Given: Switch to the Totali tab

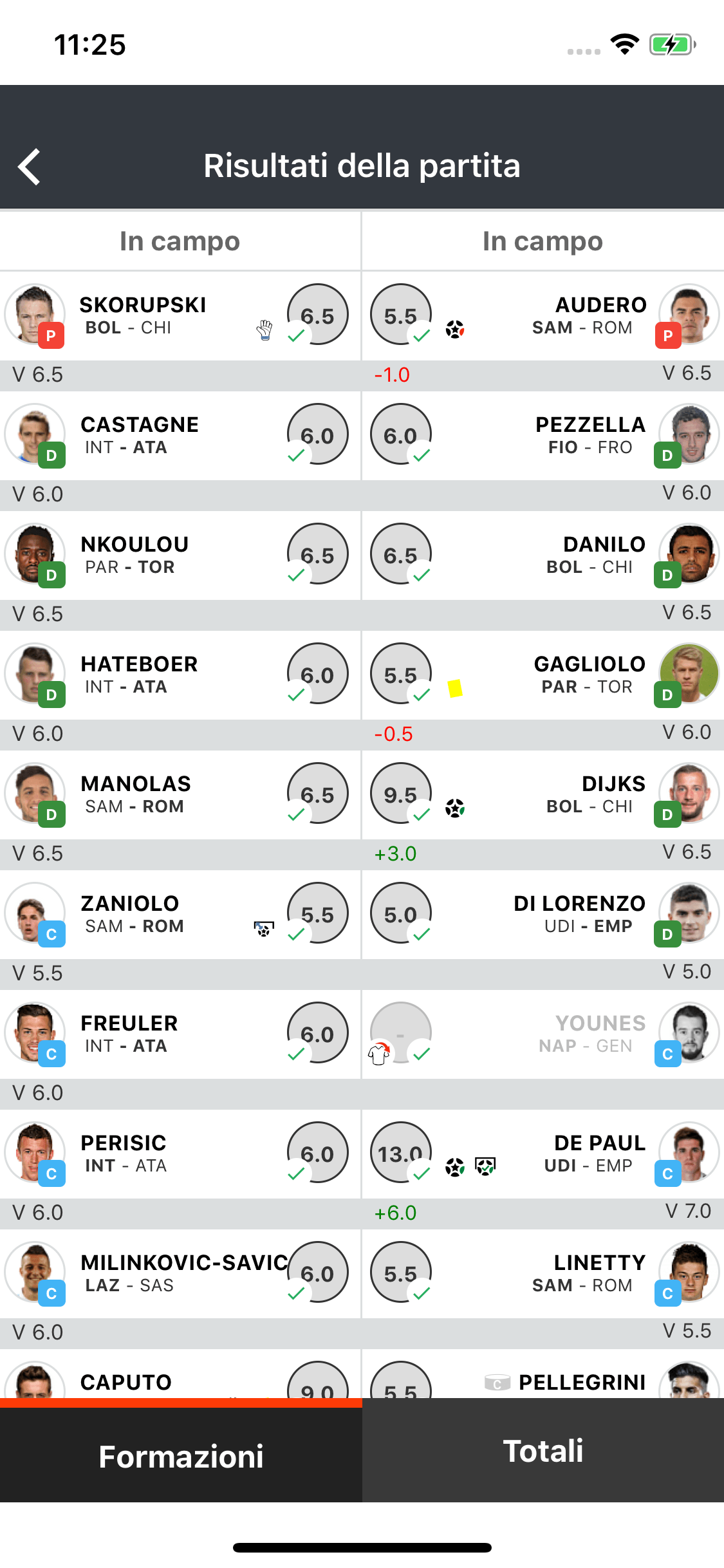Looking at the screenshot, I should [543, 1451].
